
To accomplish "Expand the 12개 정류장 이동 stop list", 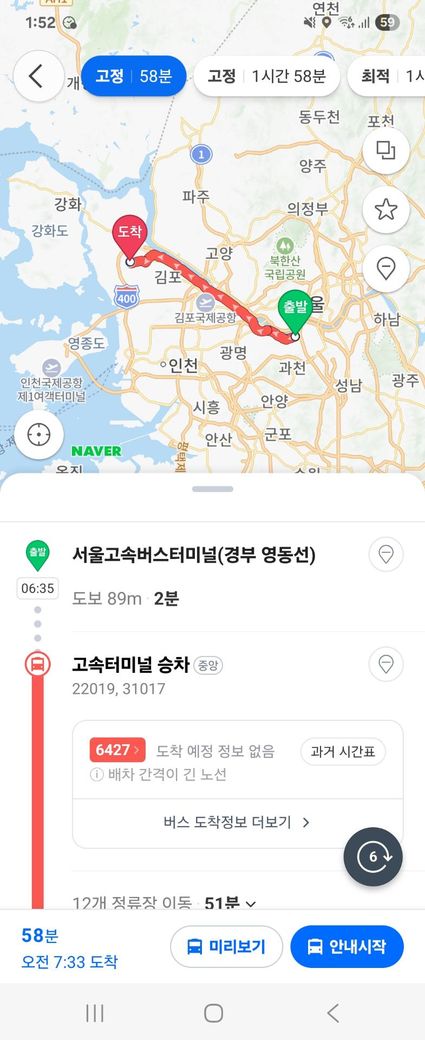I will (x=164, y=903).
